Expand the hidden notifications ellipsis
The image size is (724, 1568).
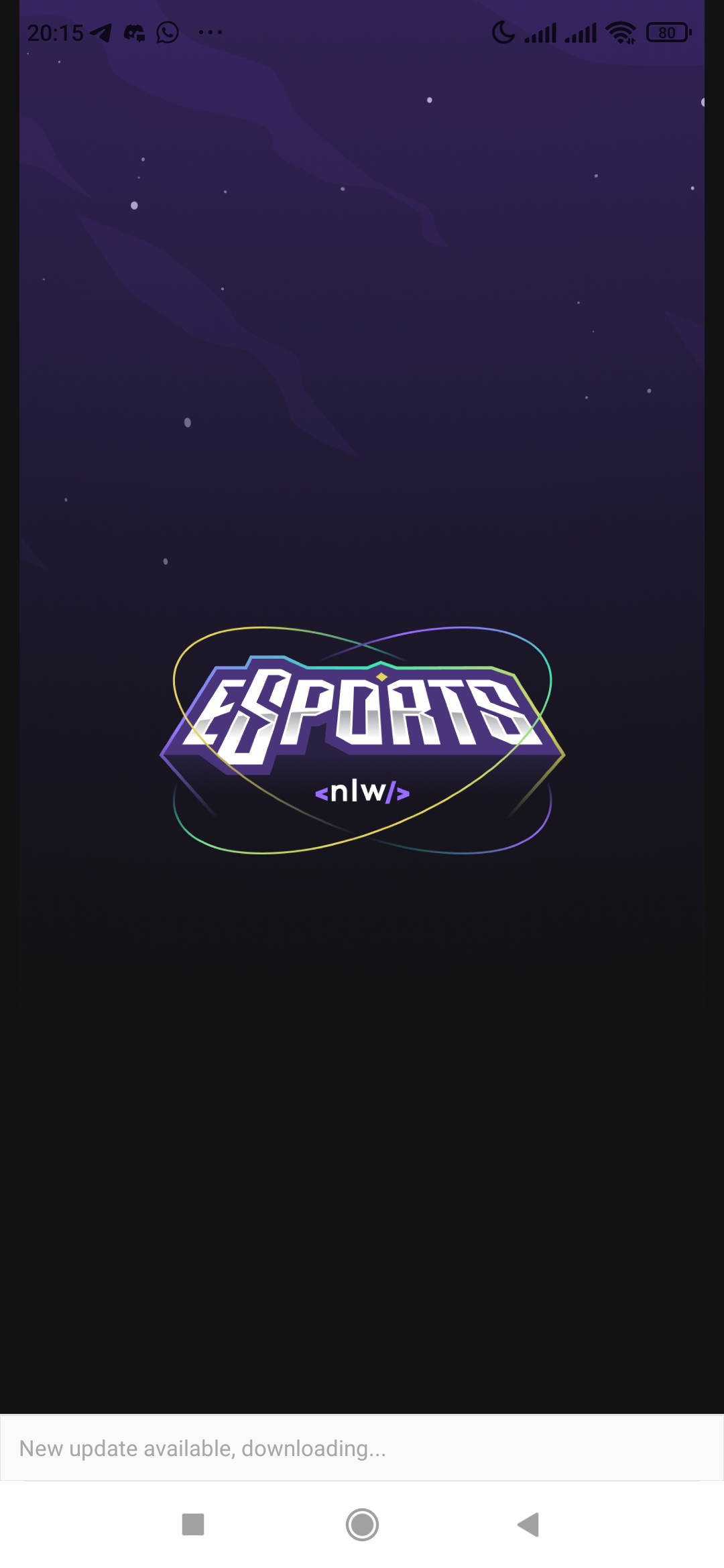[x=210, y=31]
